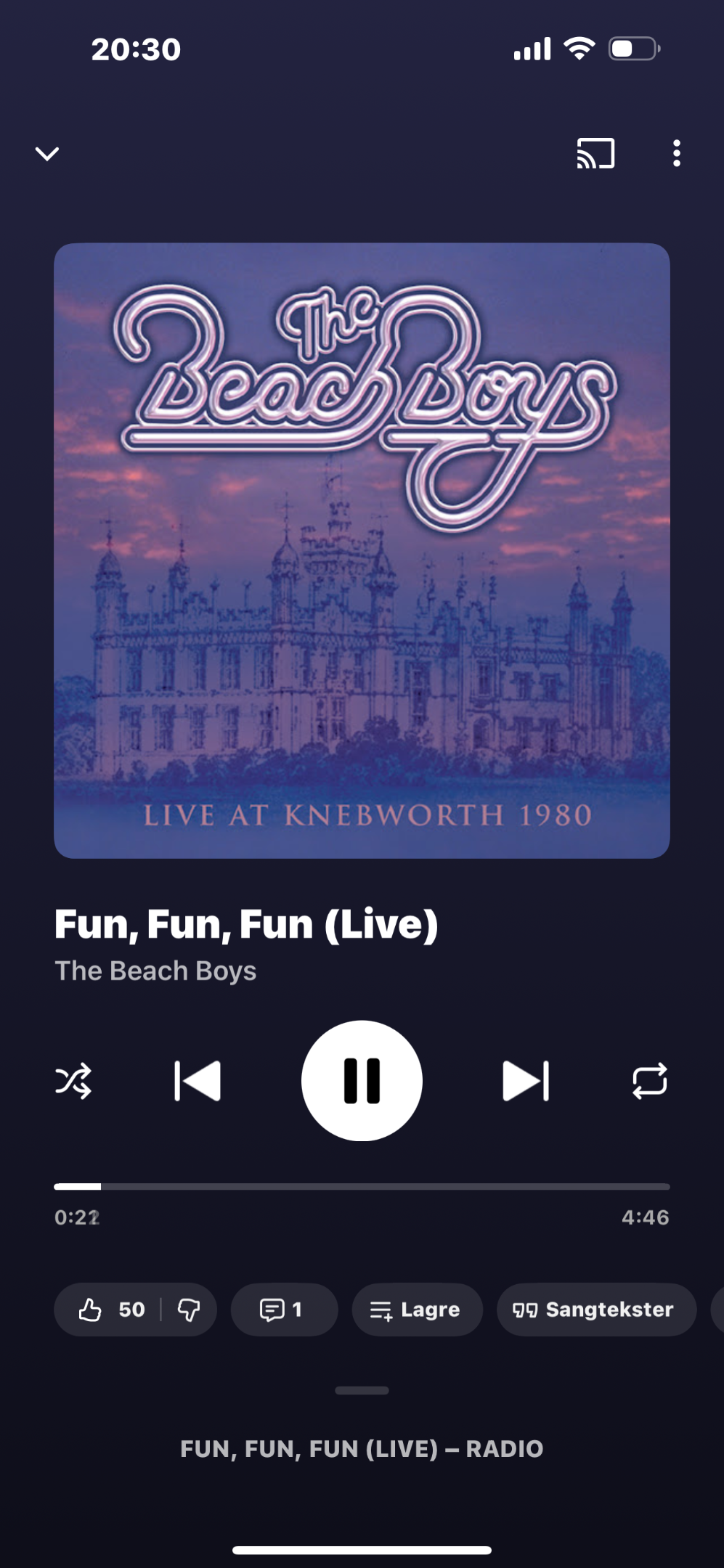Open The Beach Boys artist page
724x1568 pixels.
(x=155, y=971)
